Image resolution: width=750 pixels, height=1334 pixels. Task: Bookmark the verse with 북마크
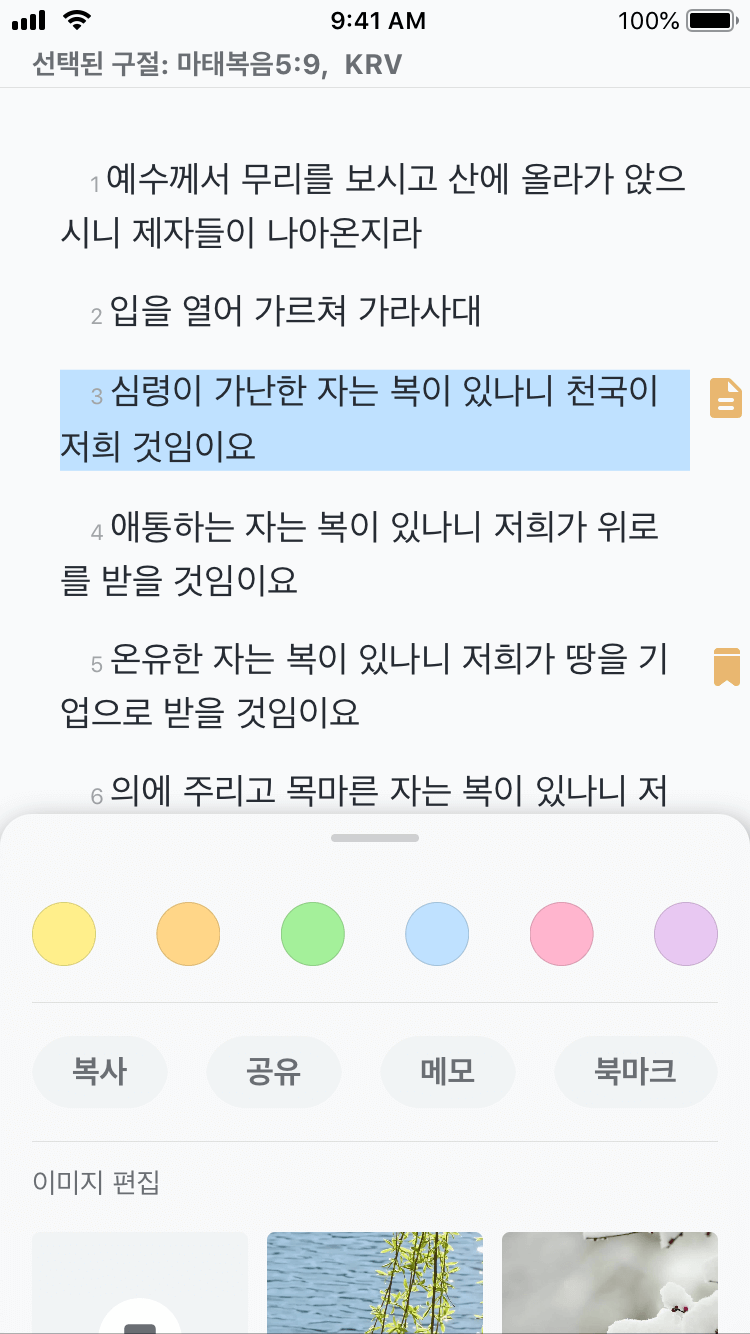point(636,1072)
